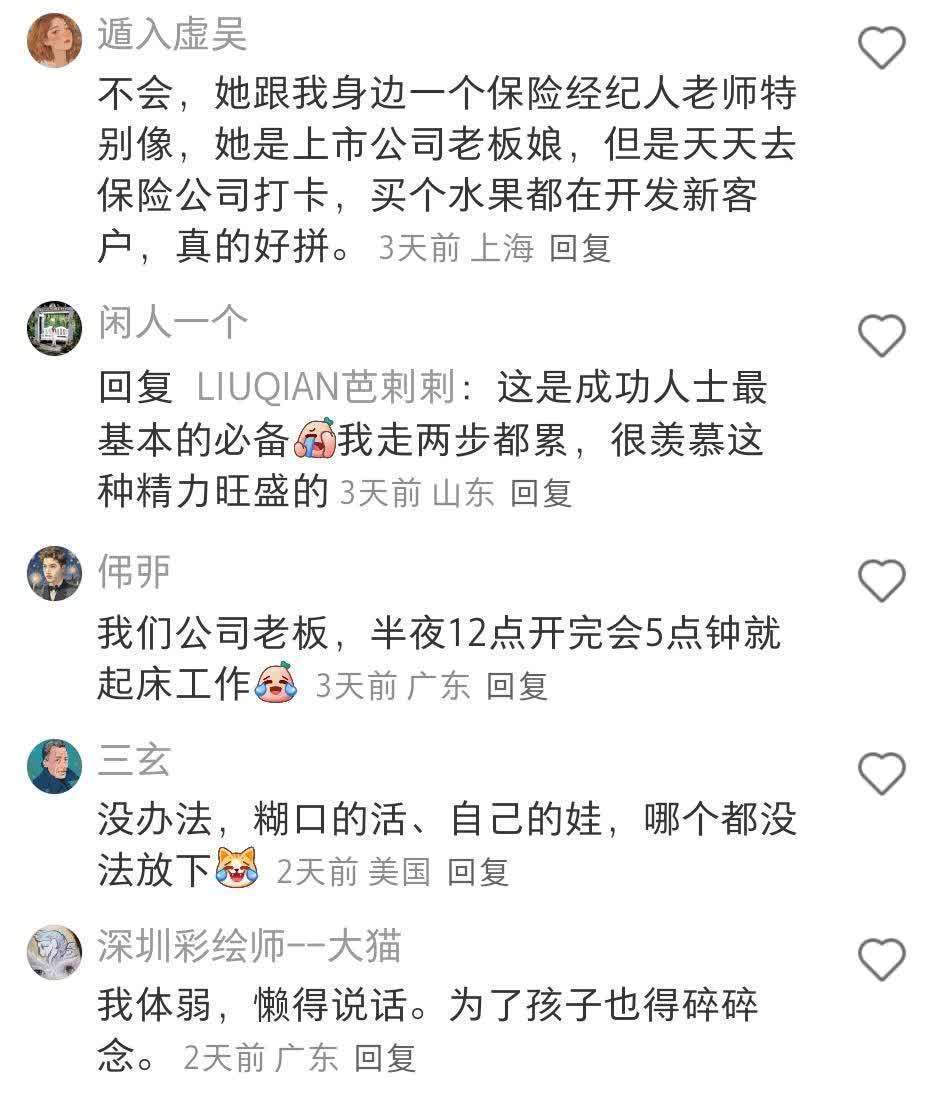Like the comment by 闲人一个
The image size is (950, 1104).
[x=882, y=336]
